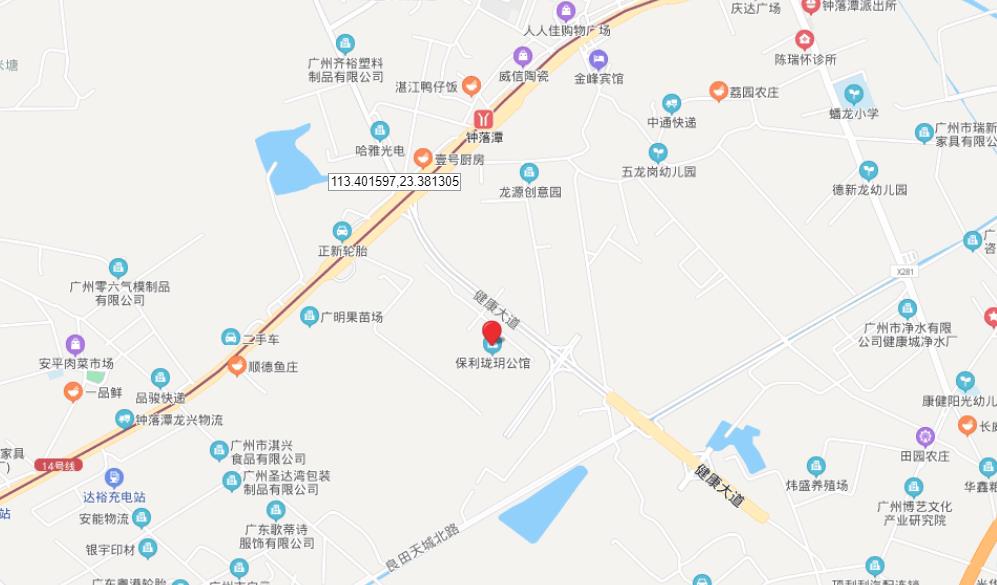Viewport: 997px width, 585px height.
Task: Select the 广明果苗场 marker
Action: [x=309, y=316]
